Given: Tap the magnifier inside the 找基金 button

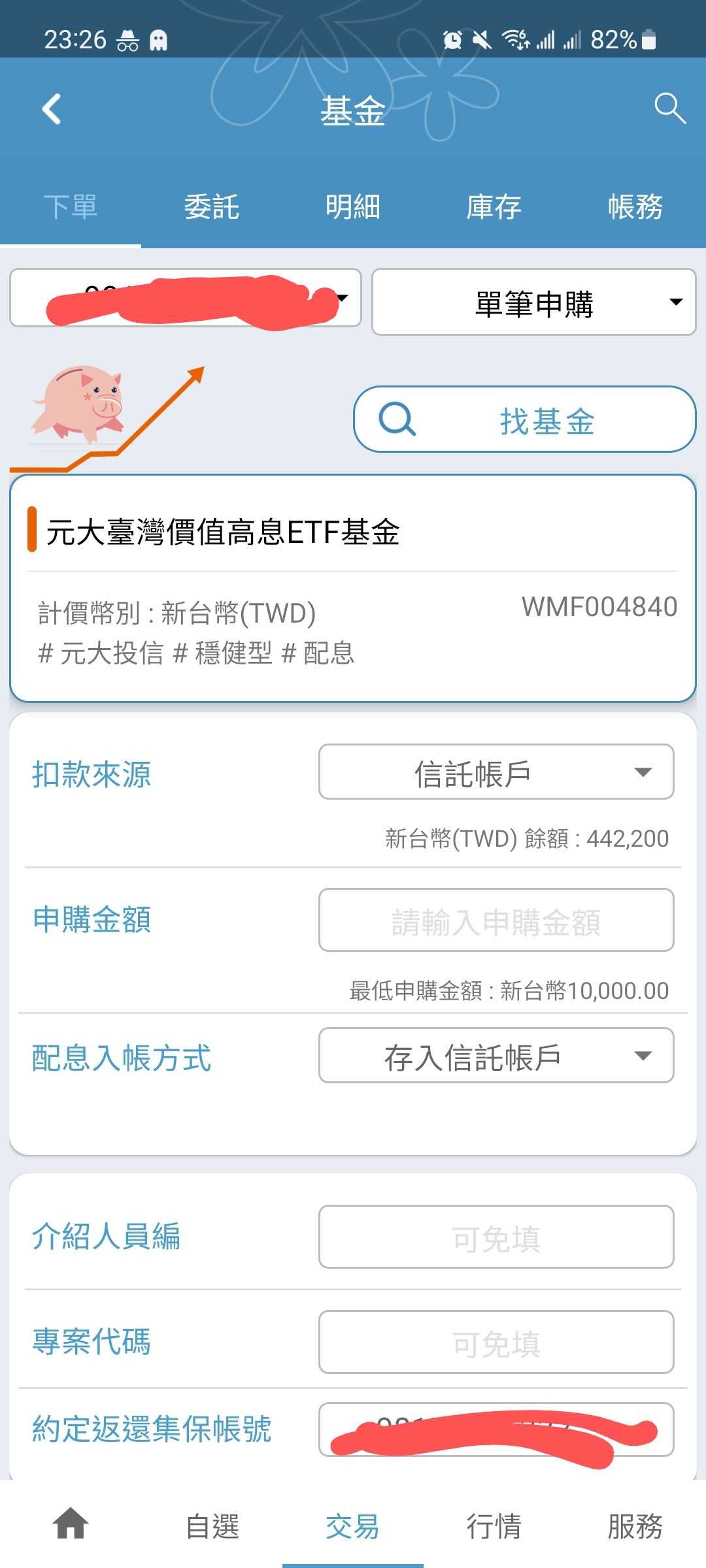Looking at the screenshot, I should 398,420.
